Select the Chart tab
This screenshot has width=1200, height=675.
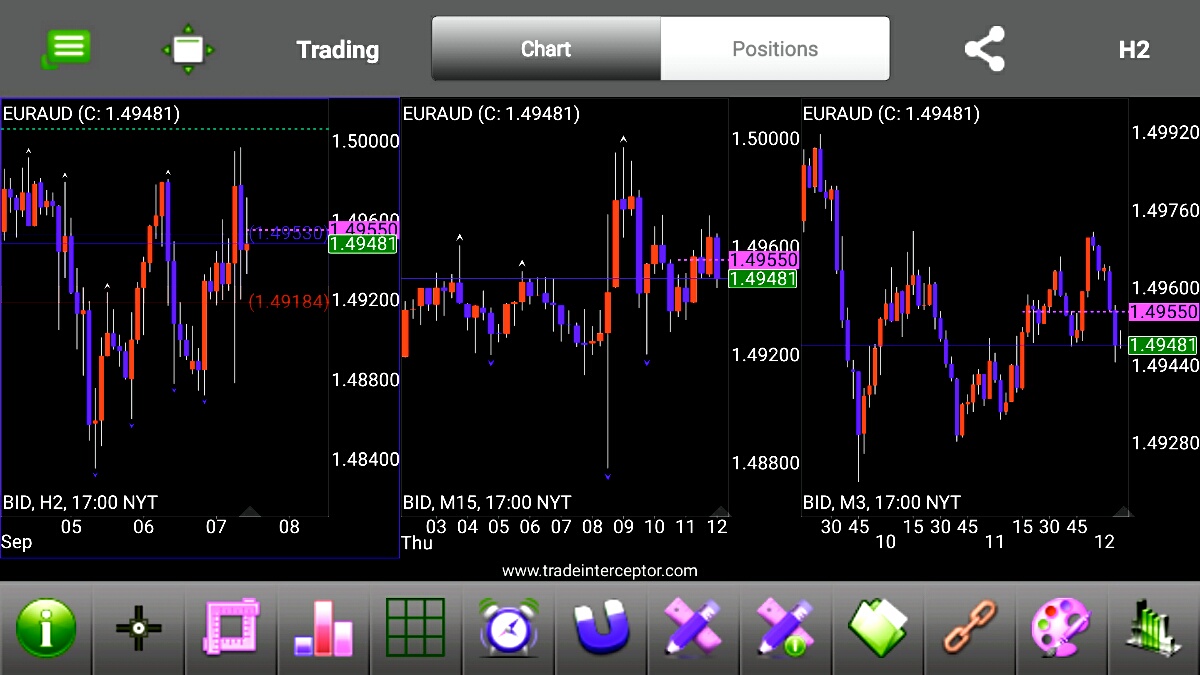[x=546, y=49]
